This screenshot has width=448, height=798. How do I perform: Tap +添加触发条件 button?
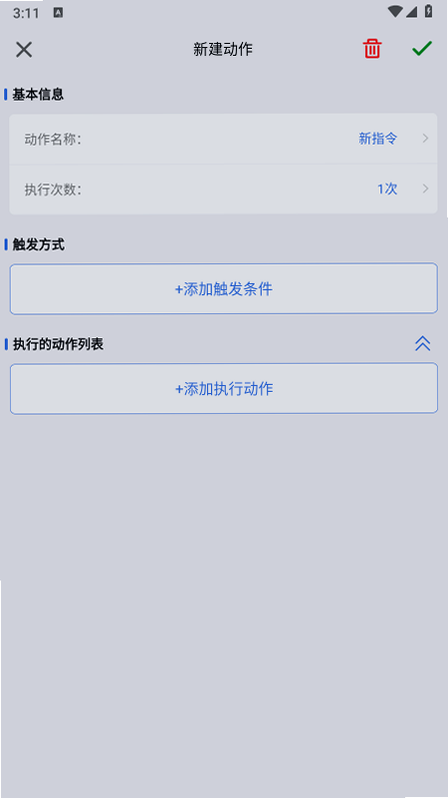point(223,289)
